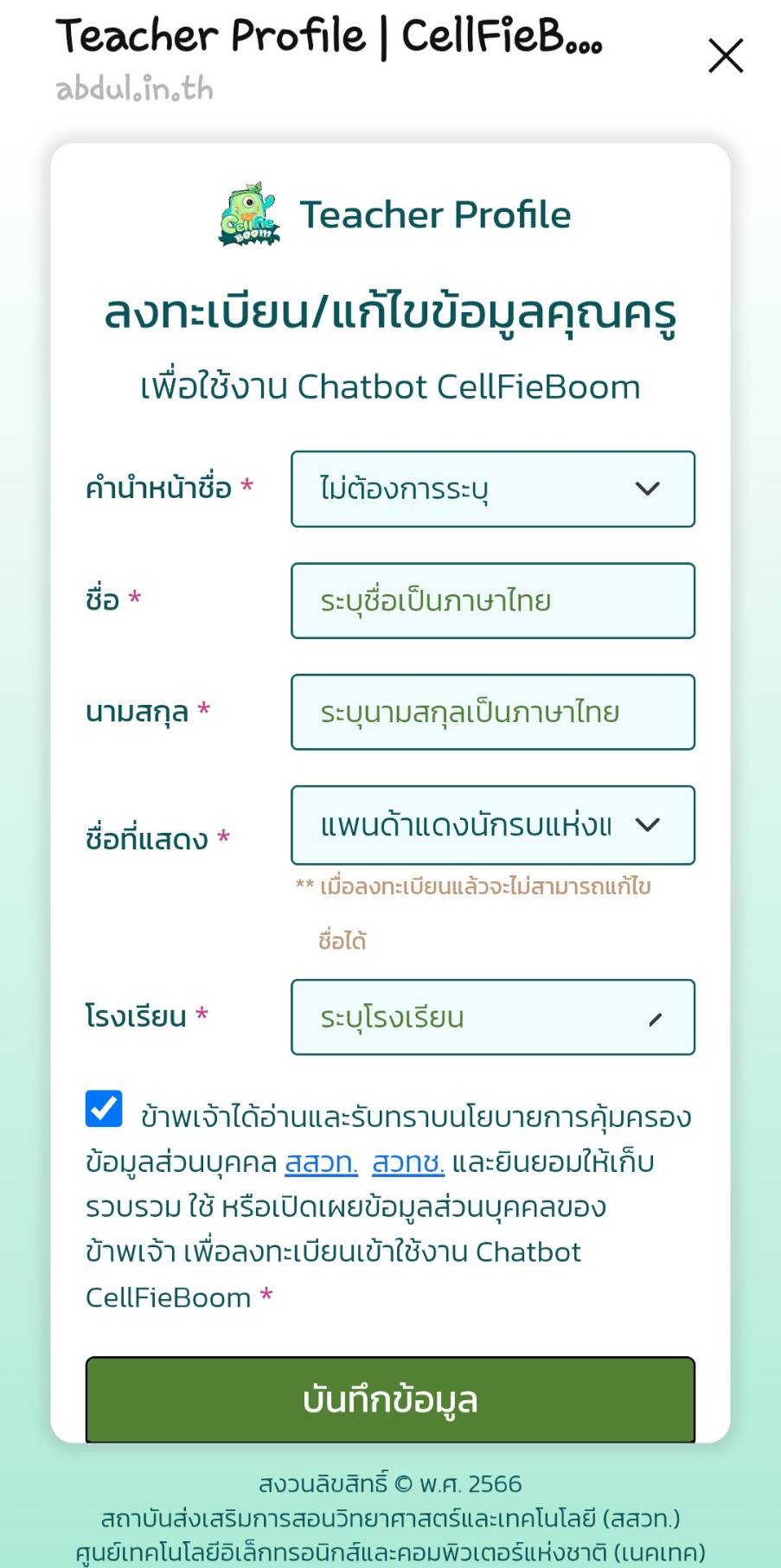
Task: Tap the นามสกุล surname input field
Action: (x=493, y=712)
